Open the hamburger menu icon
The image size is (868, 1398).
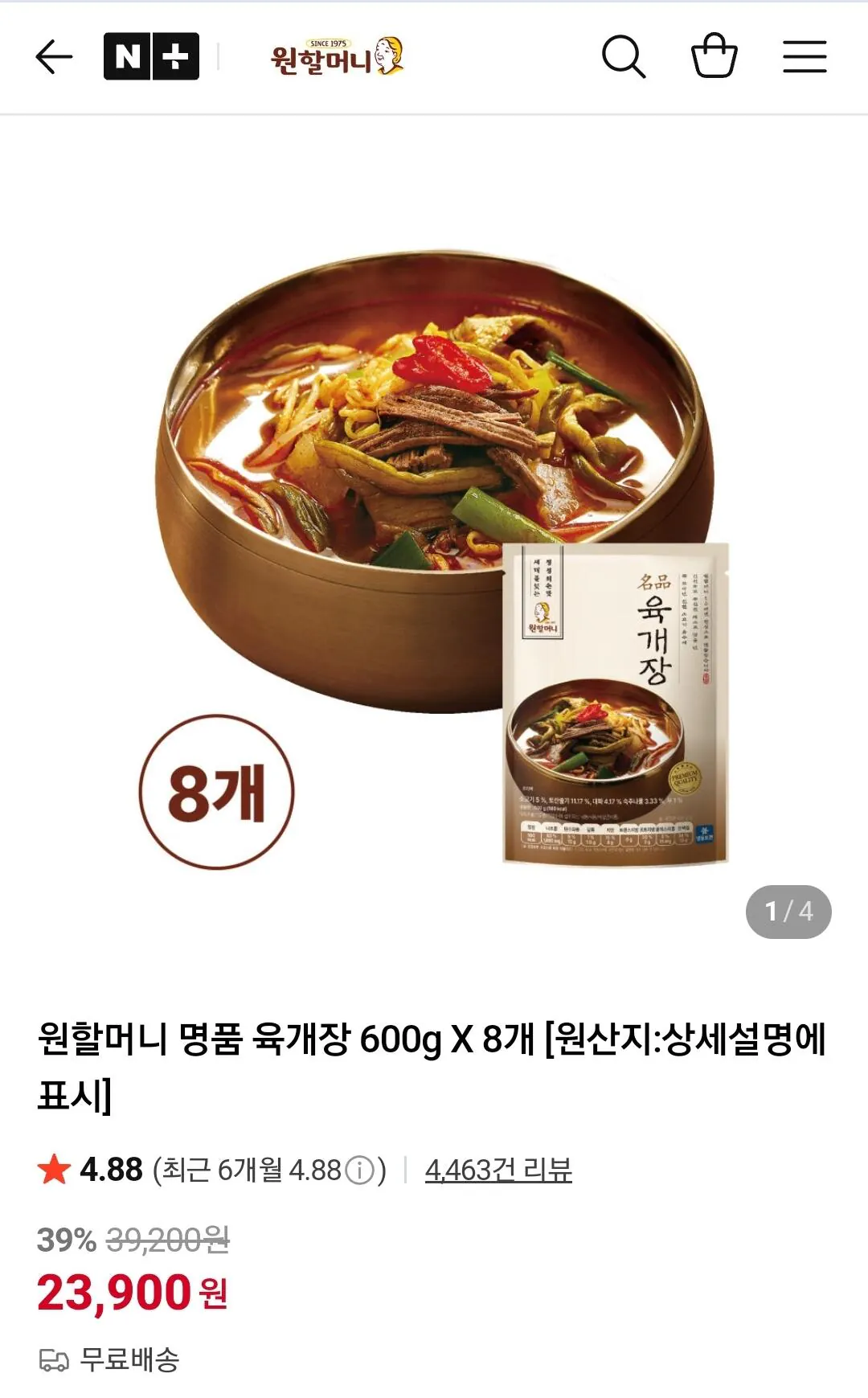806,56
